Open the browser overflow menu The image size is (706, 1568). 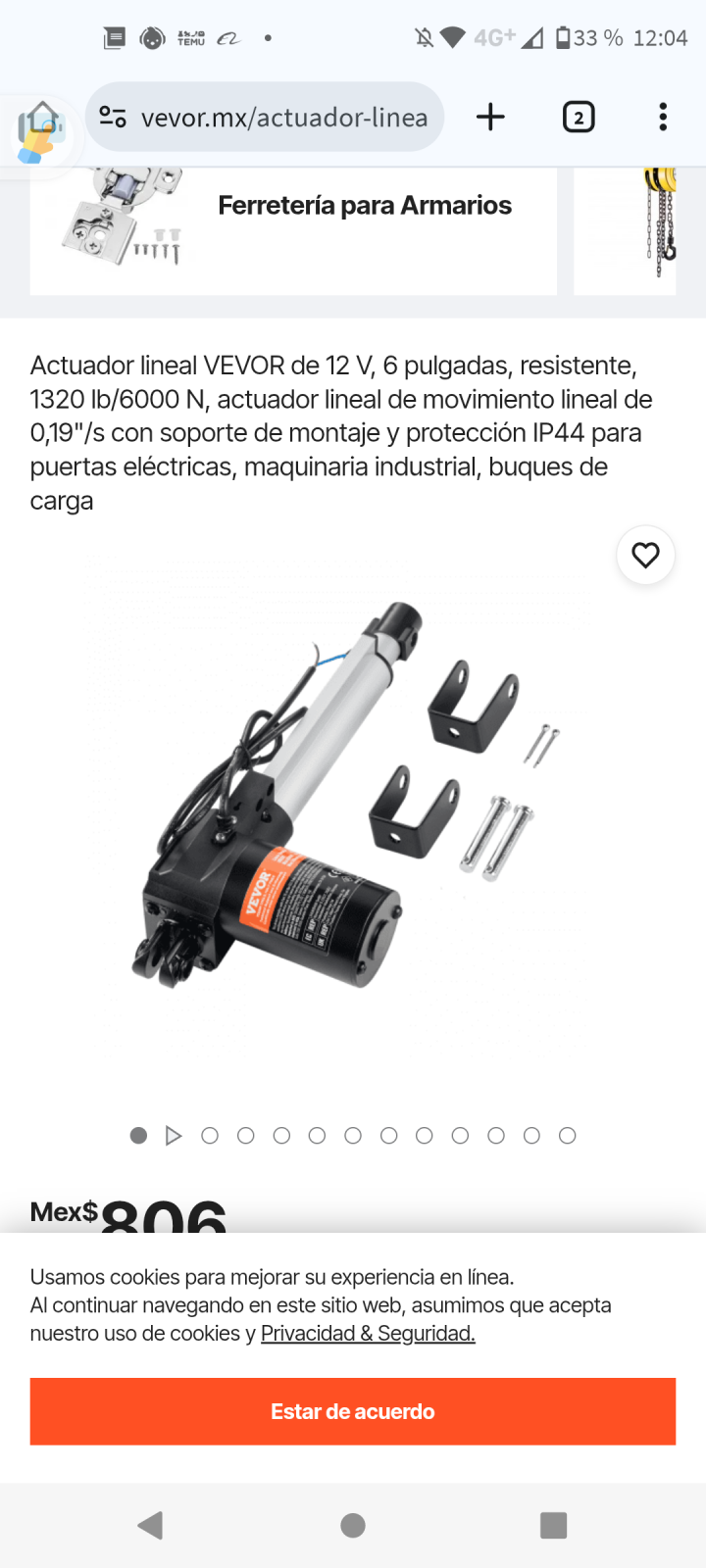[x=663, y=117]
